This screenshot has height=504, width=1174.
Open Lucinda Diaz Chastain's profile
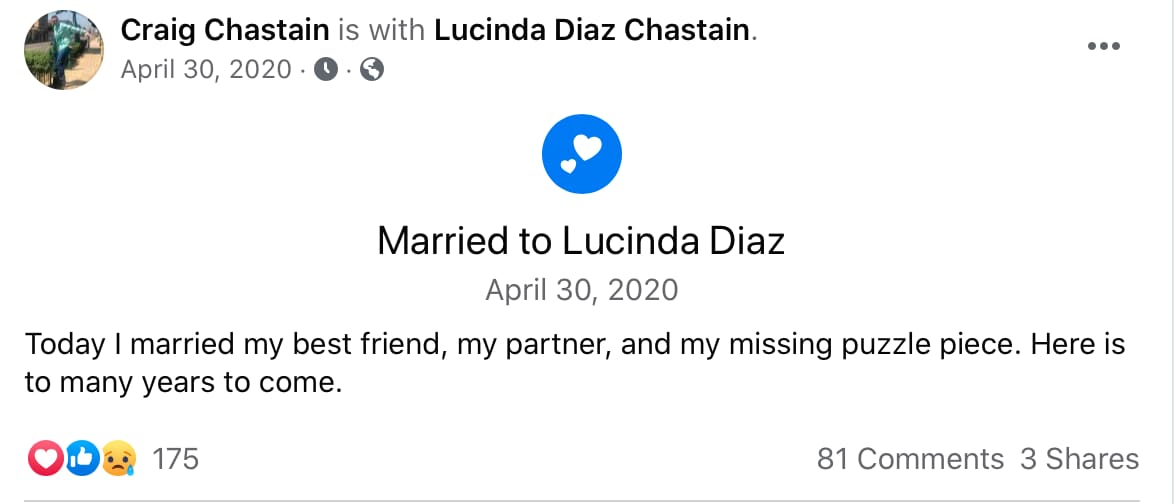pos(591,30)
